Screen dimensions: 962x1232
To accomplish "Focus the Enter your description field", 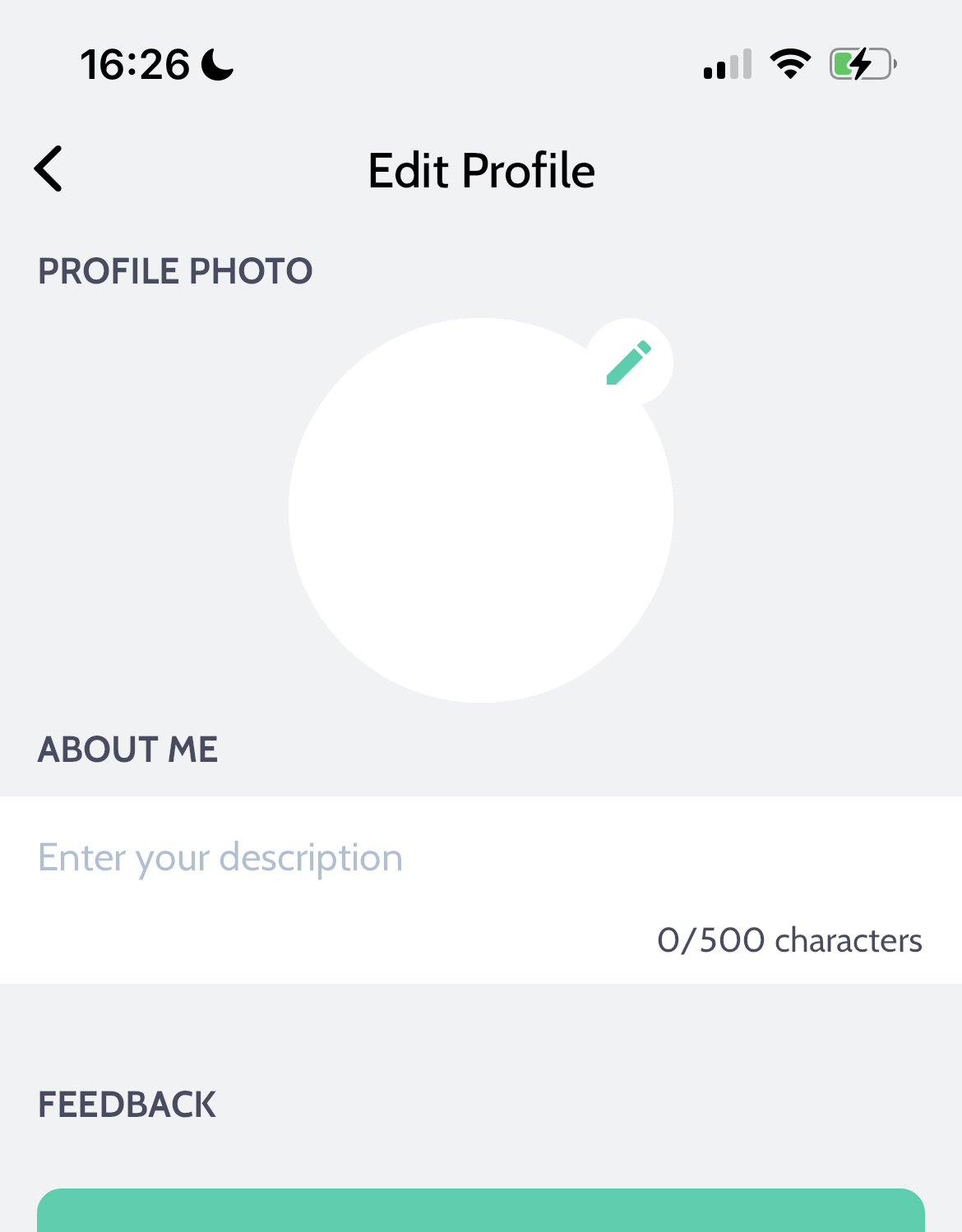I will (220, 856).
